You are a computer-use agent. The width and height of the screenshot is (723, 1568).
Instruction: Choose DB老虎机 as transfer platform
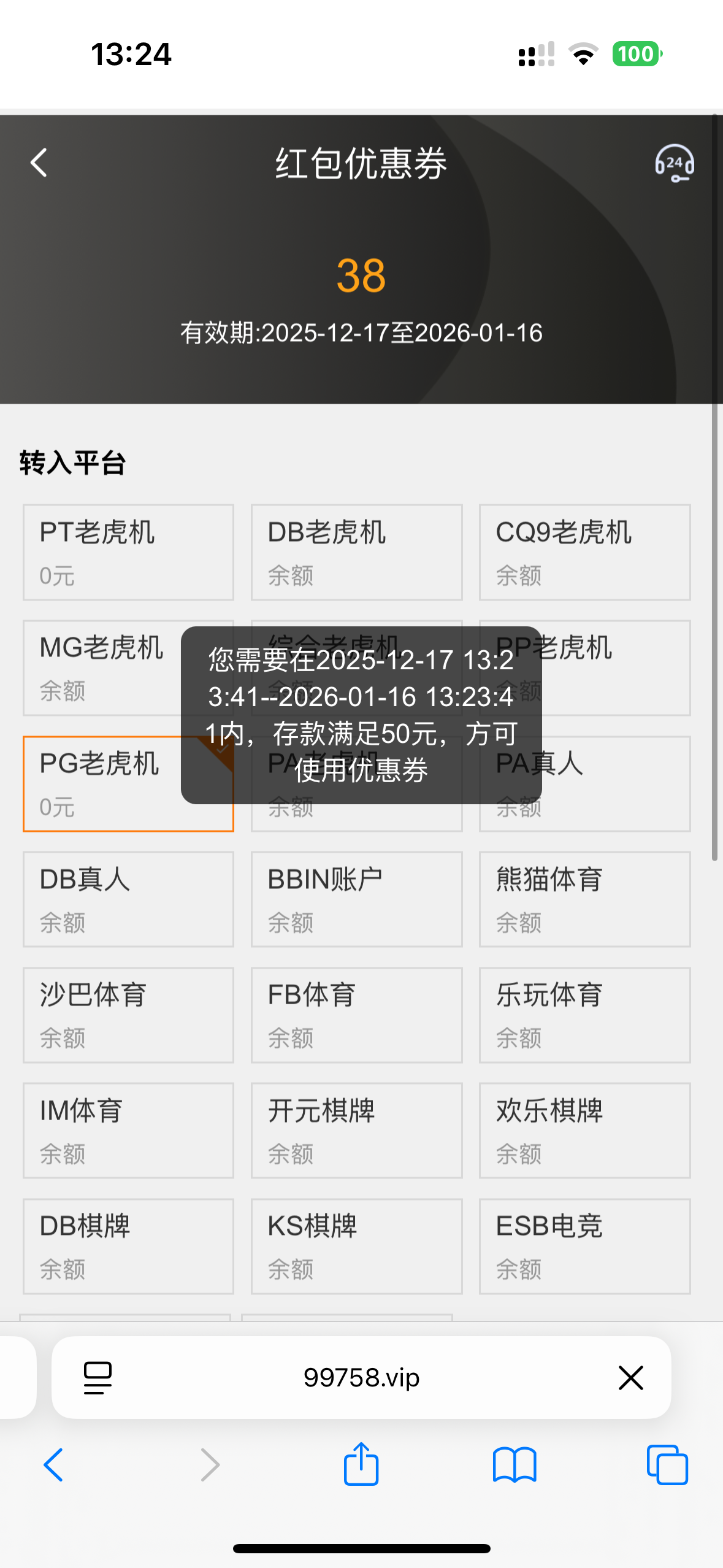(x=356, y=552)
